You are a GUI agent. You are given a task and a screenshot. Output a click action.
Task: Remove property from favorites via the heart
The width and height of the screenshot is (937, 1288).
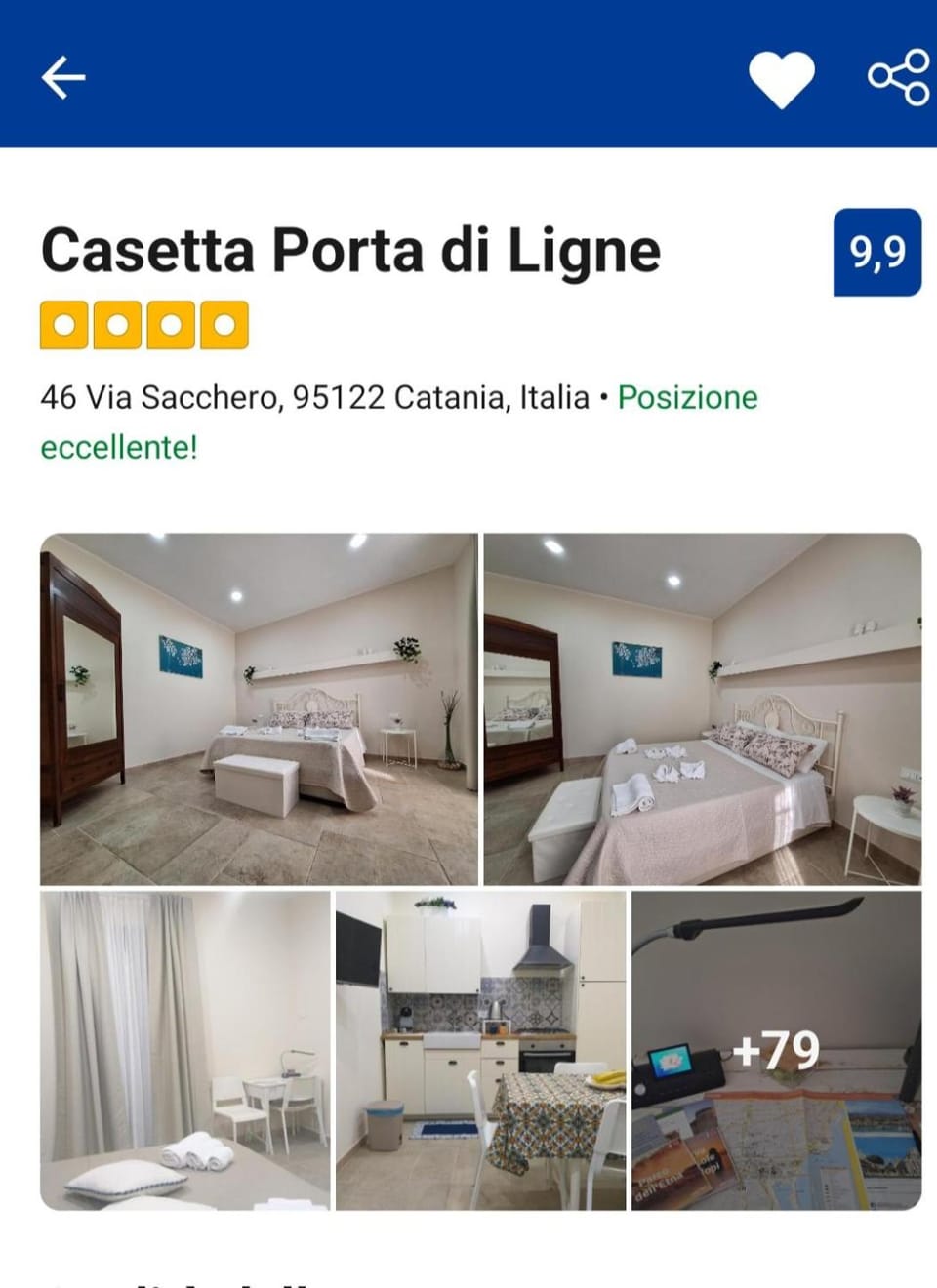781,78
